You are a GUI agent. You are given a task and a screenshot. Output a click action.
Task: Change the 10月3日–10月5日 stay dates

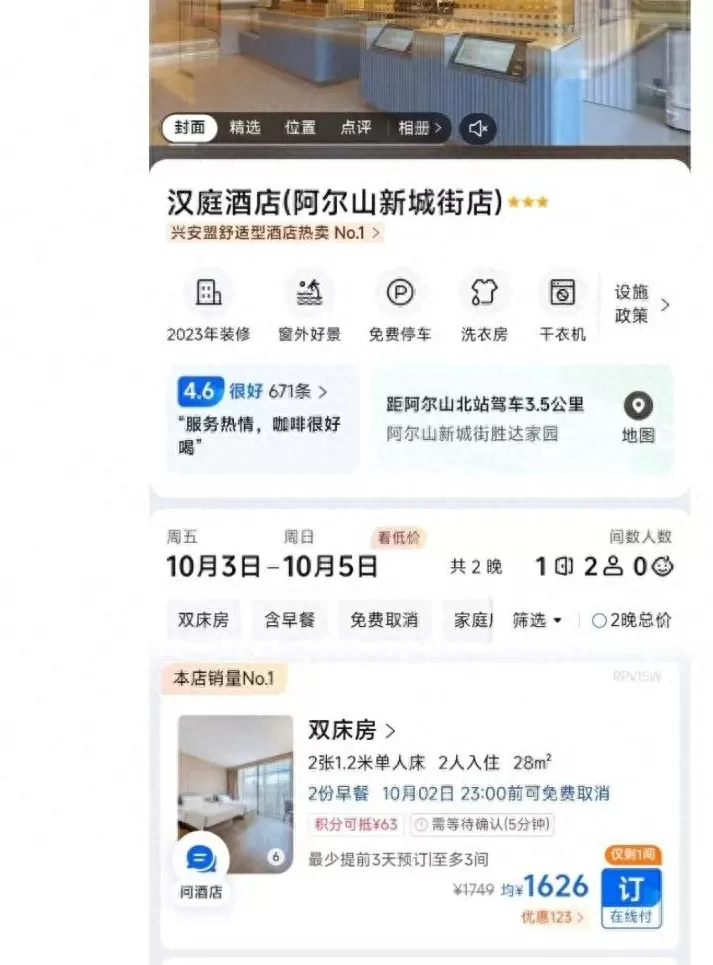pos(272,566)
